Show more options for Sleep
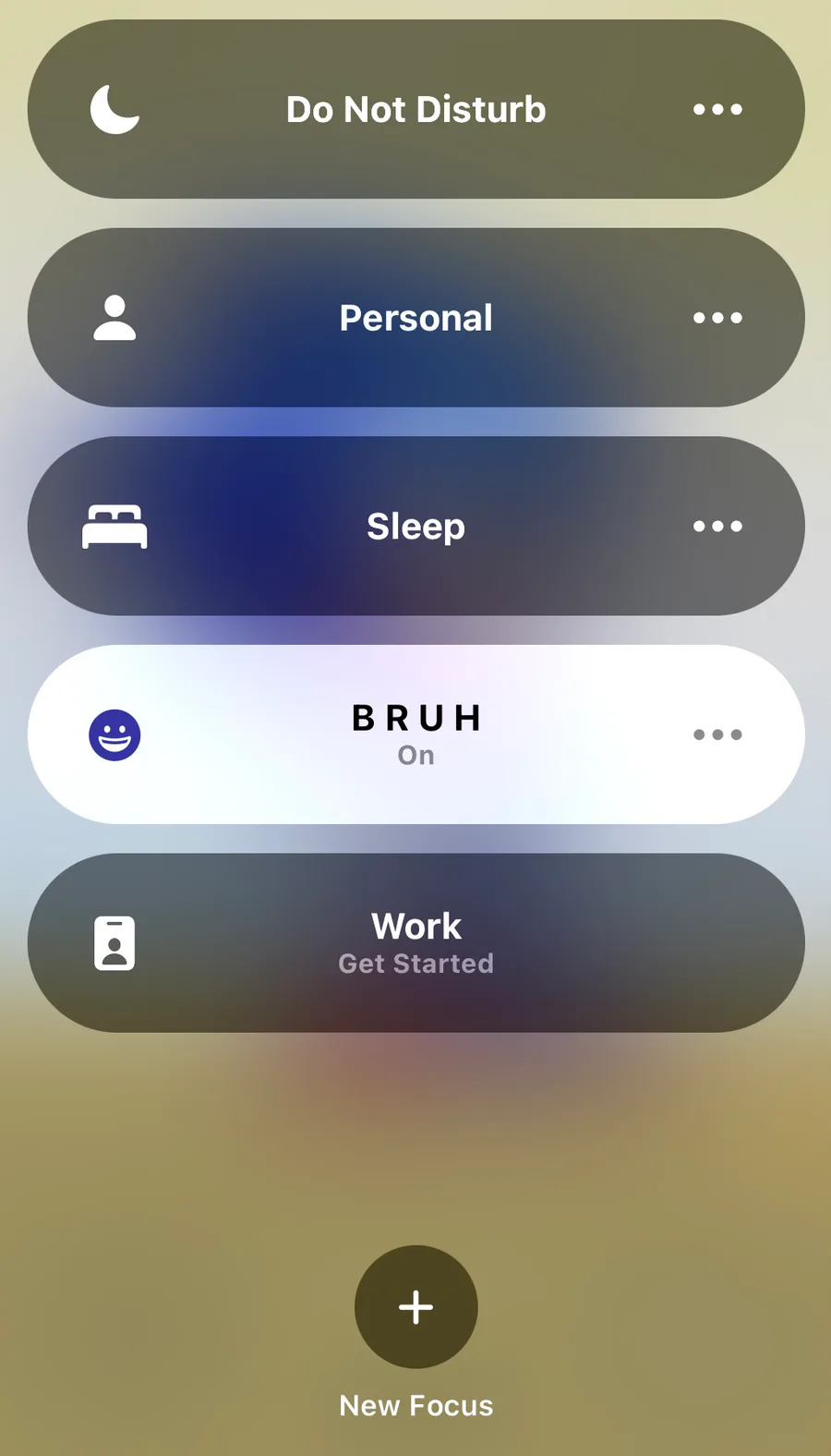 717,526
